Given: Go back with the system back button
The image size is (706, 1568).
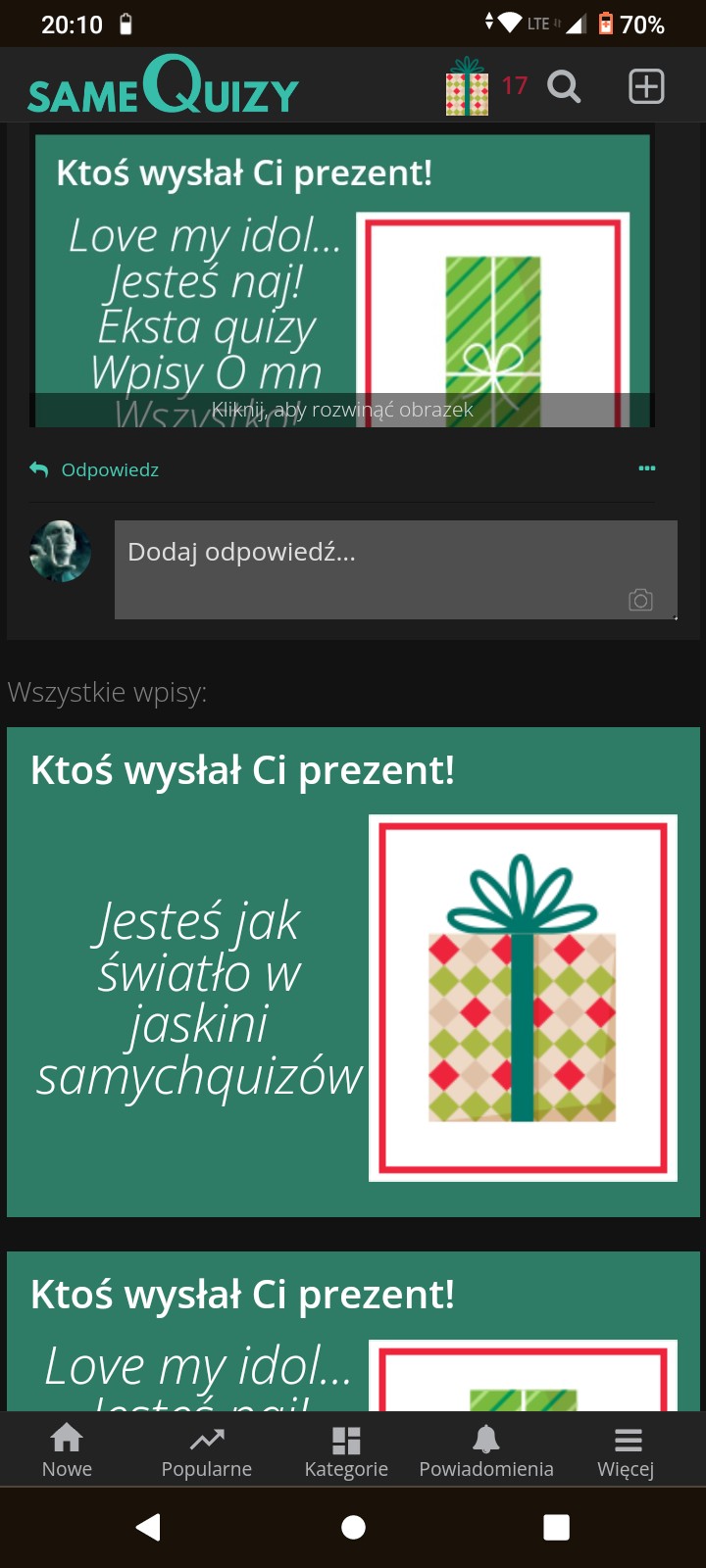Looking at the screenshot, I should click(148, 1527).
